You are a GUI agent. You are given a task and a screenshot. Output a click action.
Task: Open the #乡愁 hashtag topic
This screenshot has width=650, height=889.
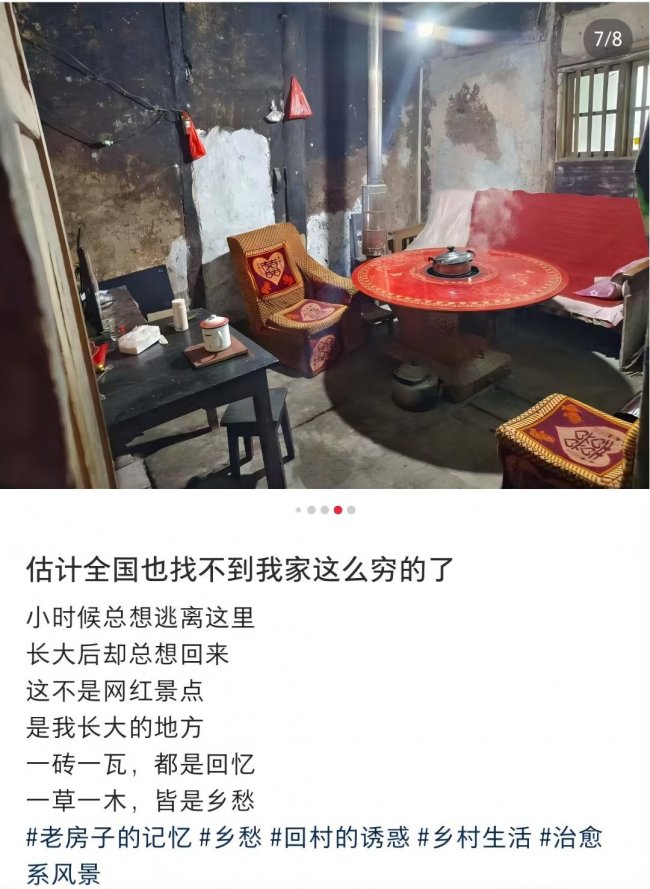(x=233, y=838)
